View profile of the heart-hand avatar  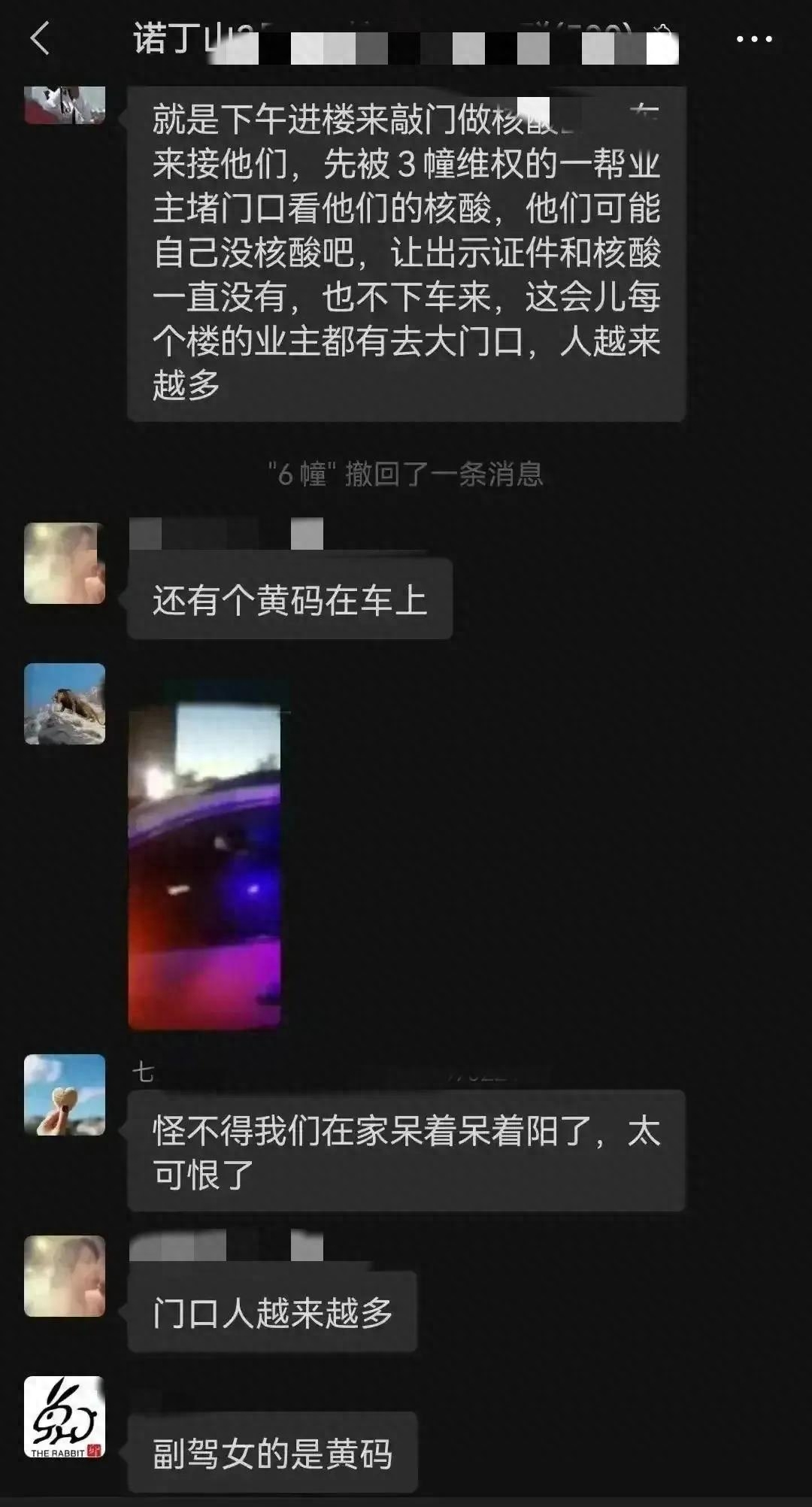65,1094
